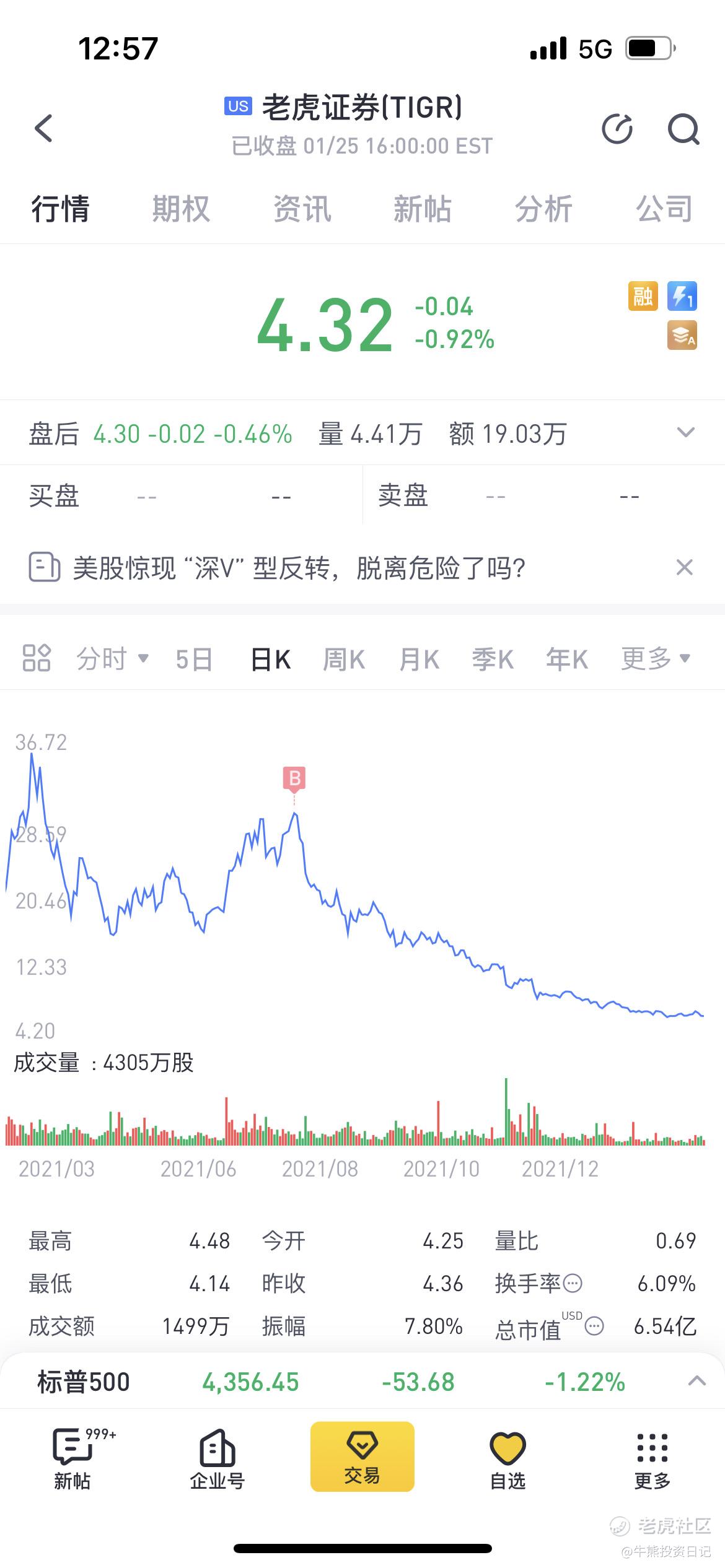725x1568 pixels.
Task: Open the 分时 chart dropdown
Action: [112, 659]
